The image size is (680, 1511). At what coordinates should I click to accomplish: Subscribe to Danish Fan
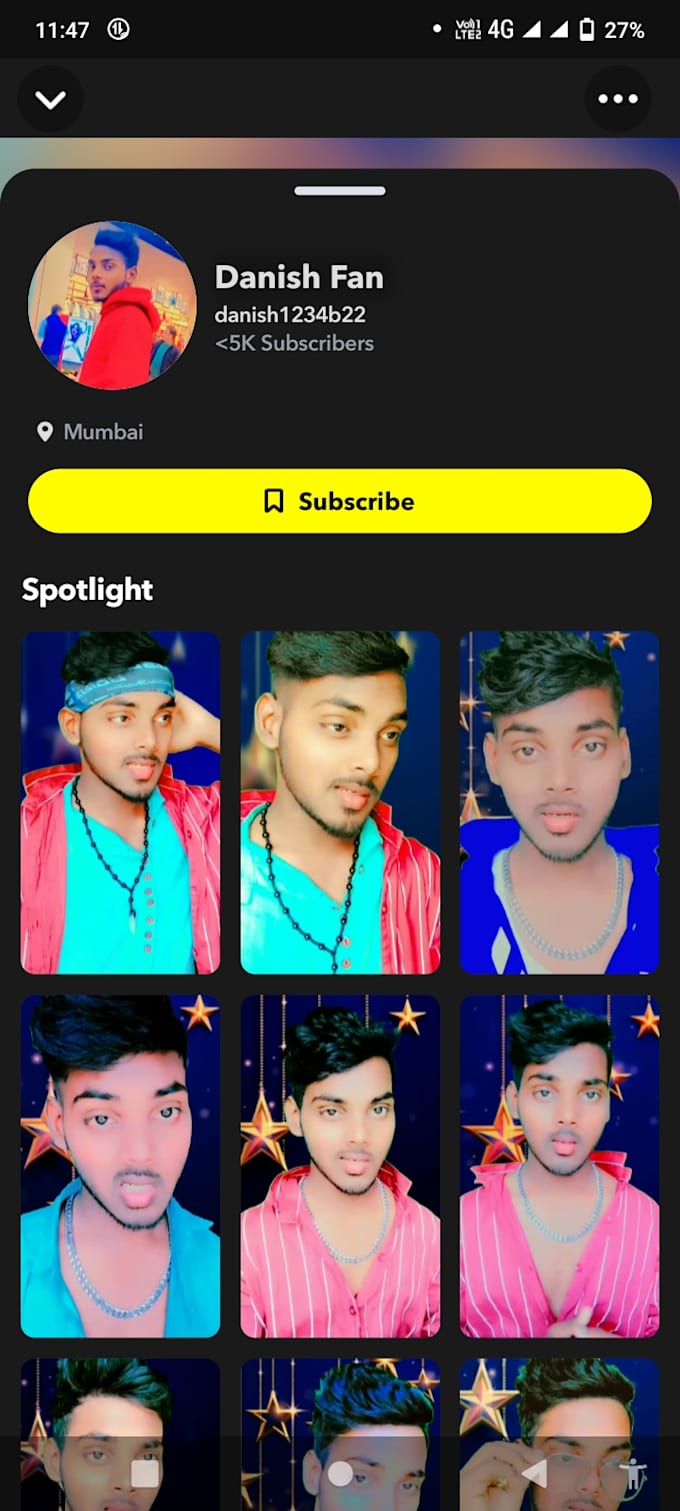340,501
